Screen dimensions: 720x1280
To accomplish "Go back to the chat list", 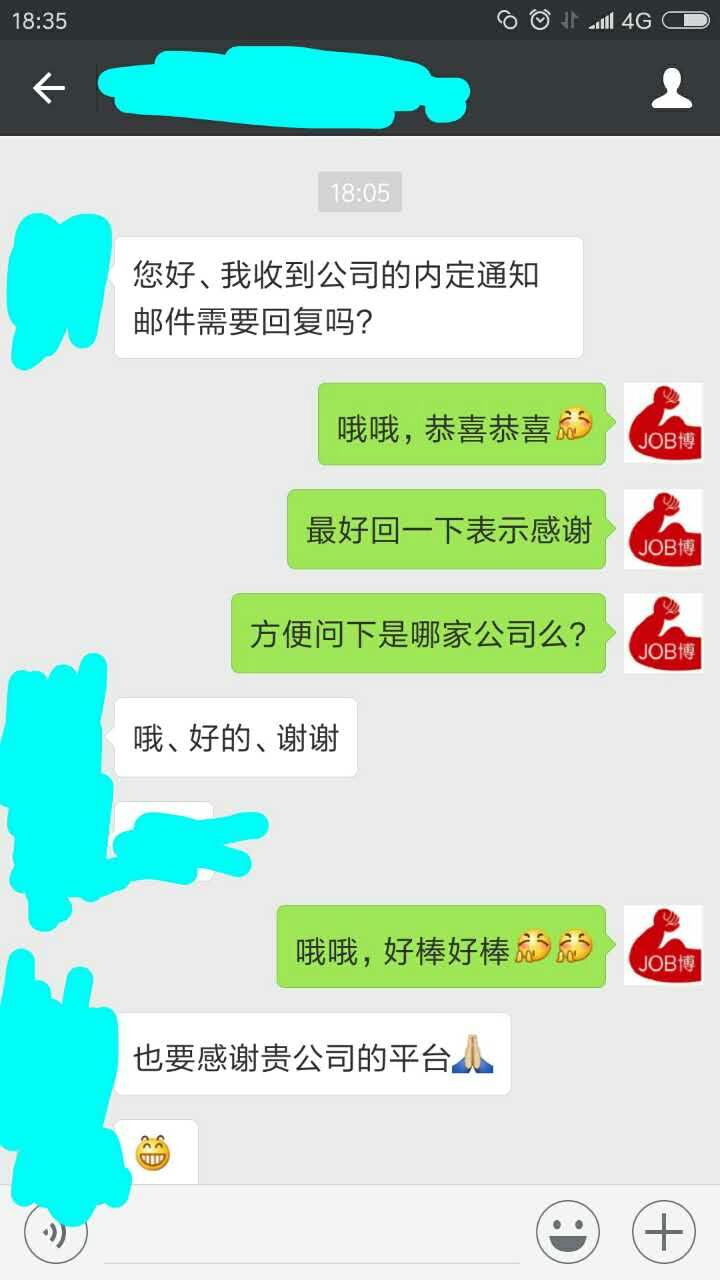I will [48, 89].
